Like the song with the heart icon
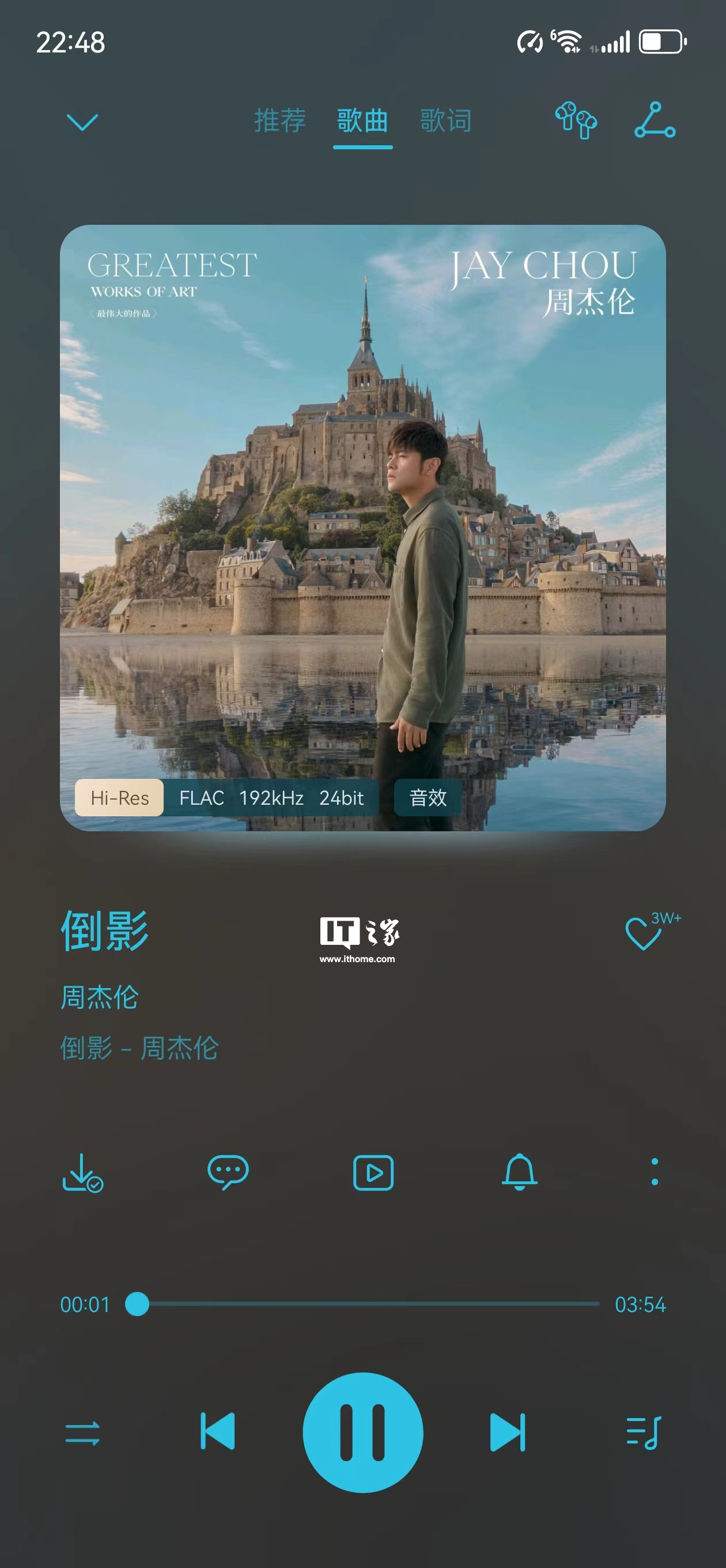The height and width of the screenshot is (1568, 726). [642, 933]
